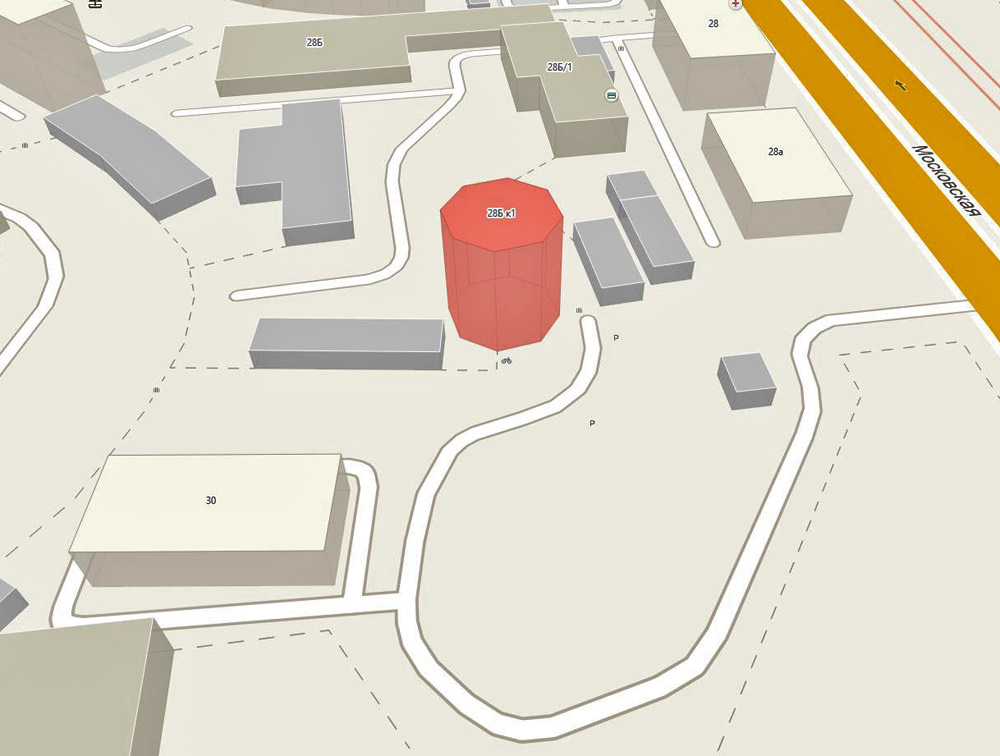Open building 30 on the map
1000x756 pixels.
coord(210,500)
